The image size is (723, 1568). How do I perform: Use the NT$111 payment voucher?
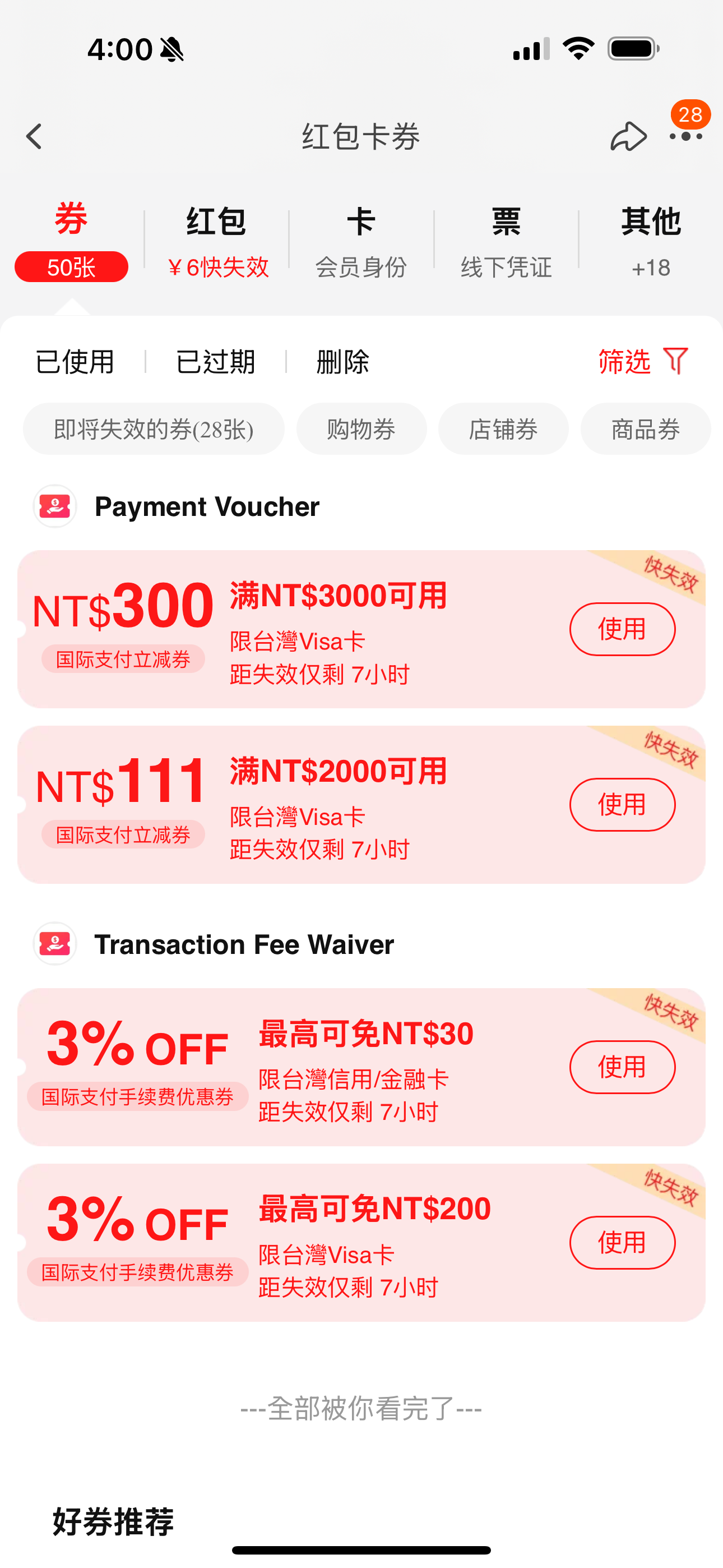pyautogui.click(x=622, y=804)
